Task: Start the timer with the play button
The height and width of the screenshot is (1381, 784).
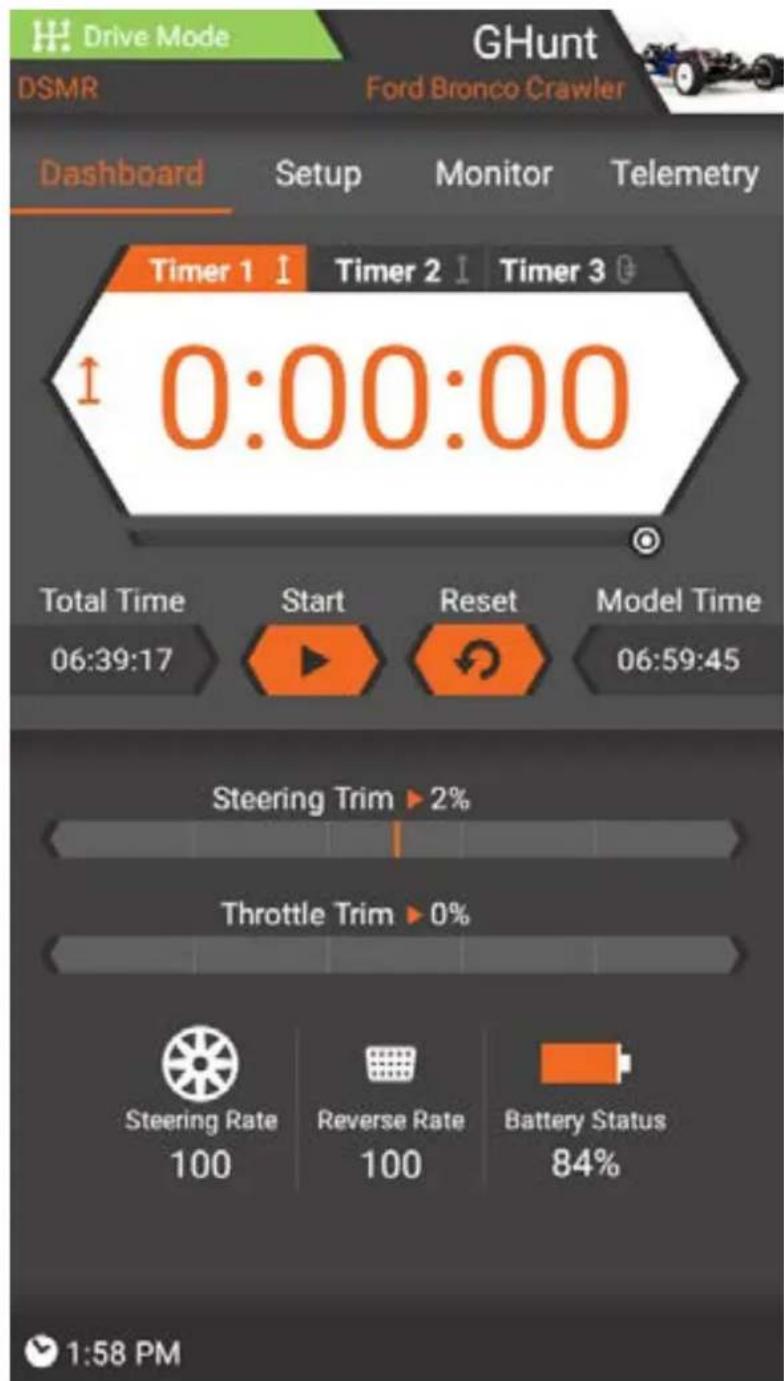Action: tap(314, 661)
